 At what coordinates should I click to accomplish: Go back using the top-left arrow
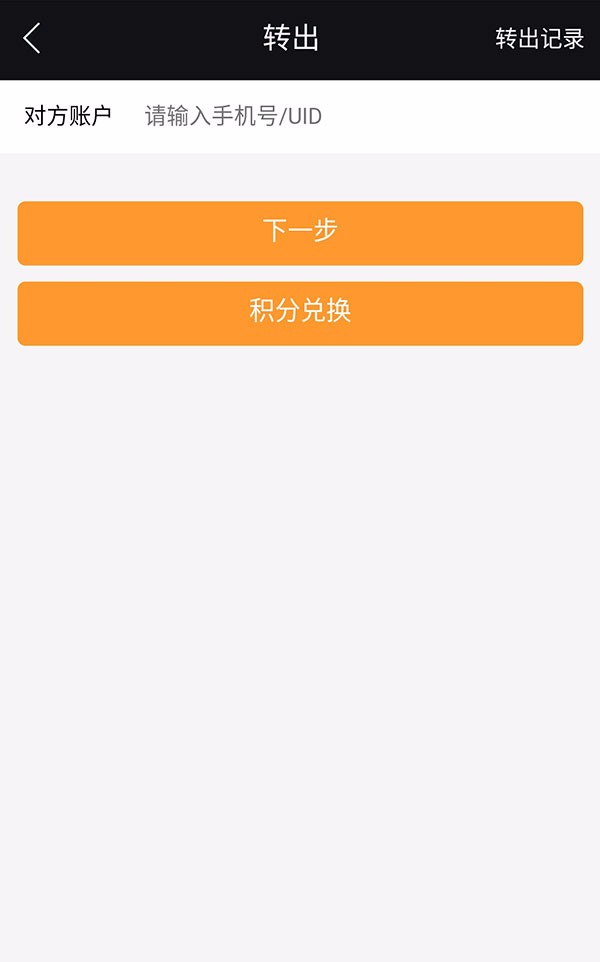pos(32,39)
